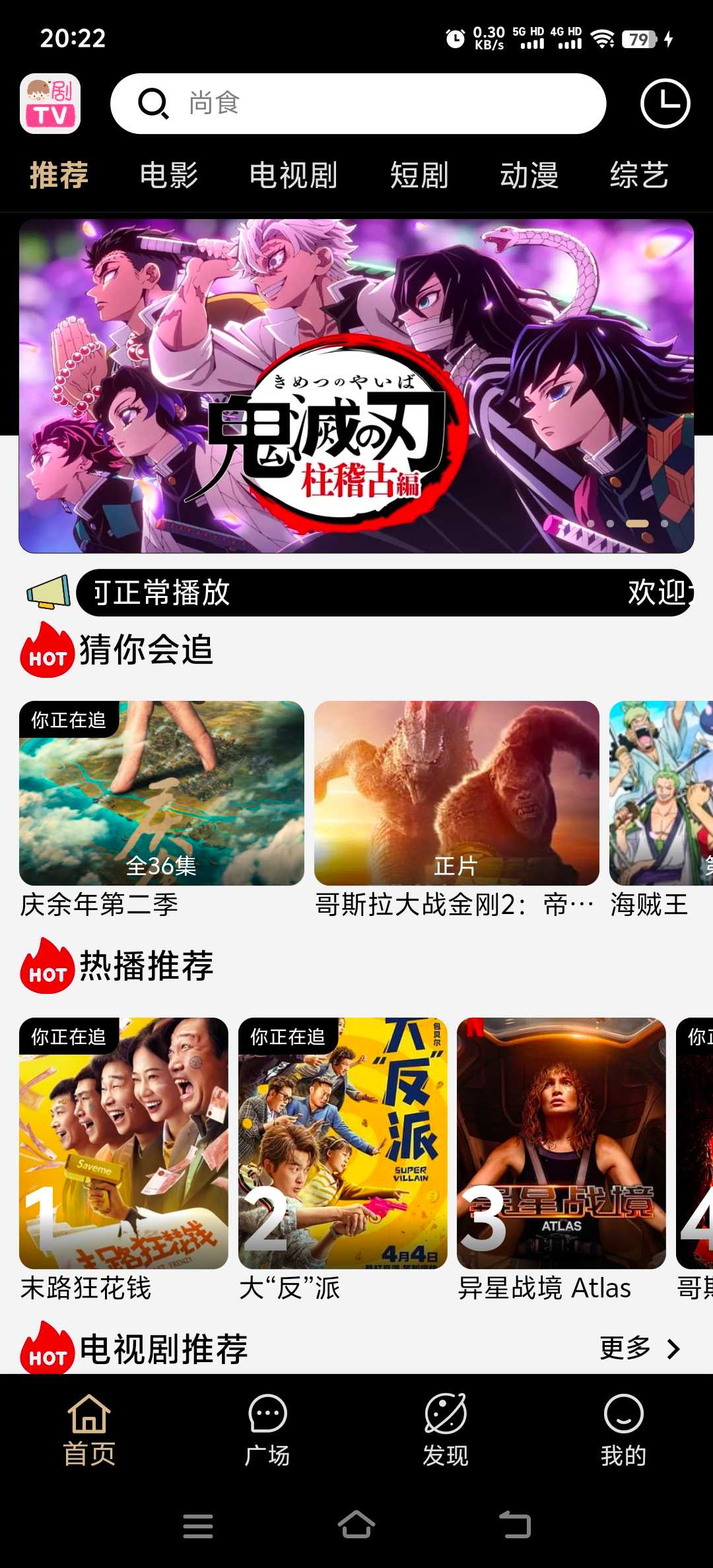
Task: Switch to the 电视剧 tab
Action: 293,176
